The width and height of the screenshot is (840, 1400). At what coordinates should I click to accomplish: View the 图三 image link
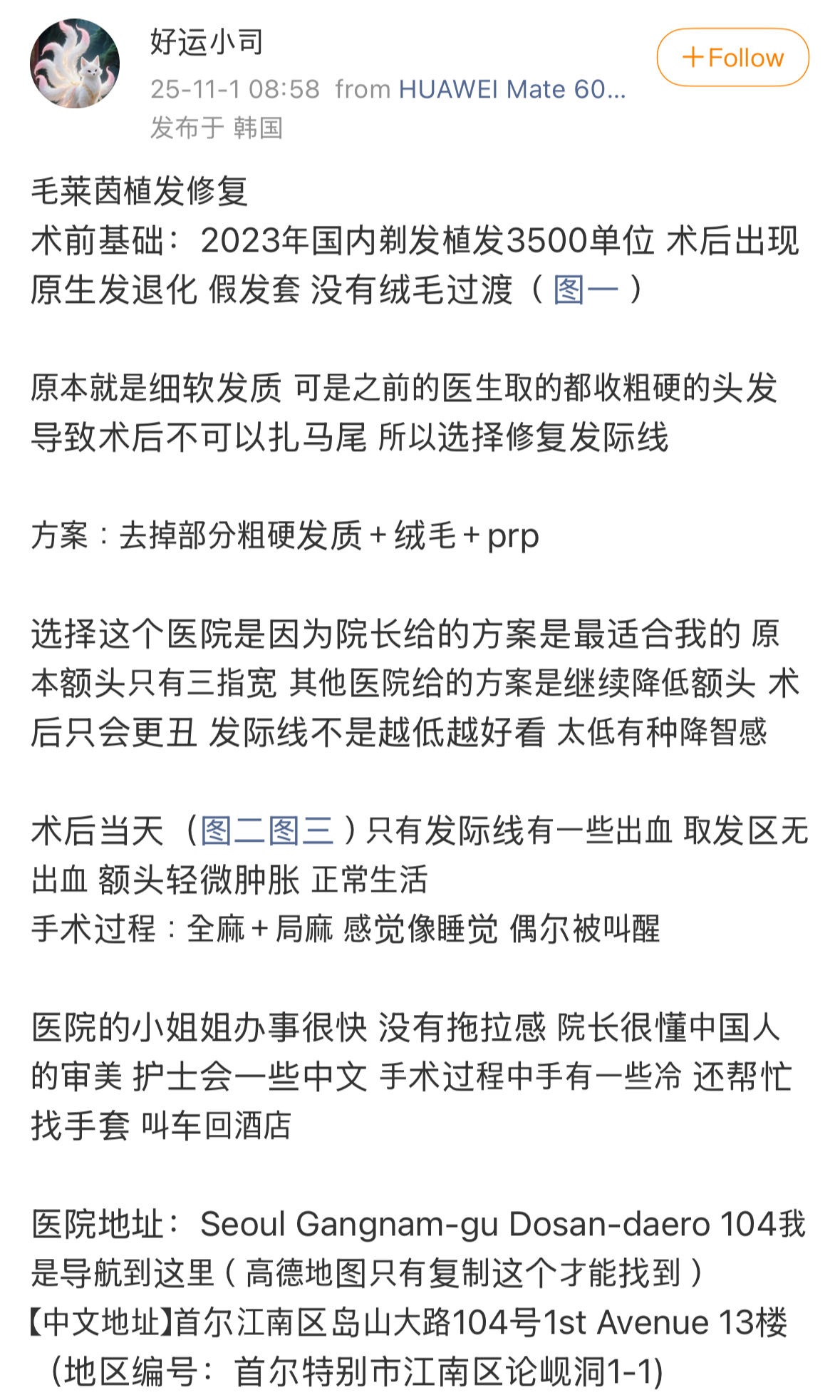[x=301, y=831]
